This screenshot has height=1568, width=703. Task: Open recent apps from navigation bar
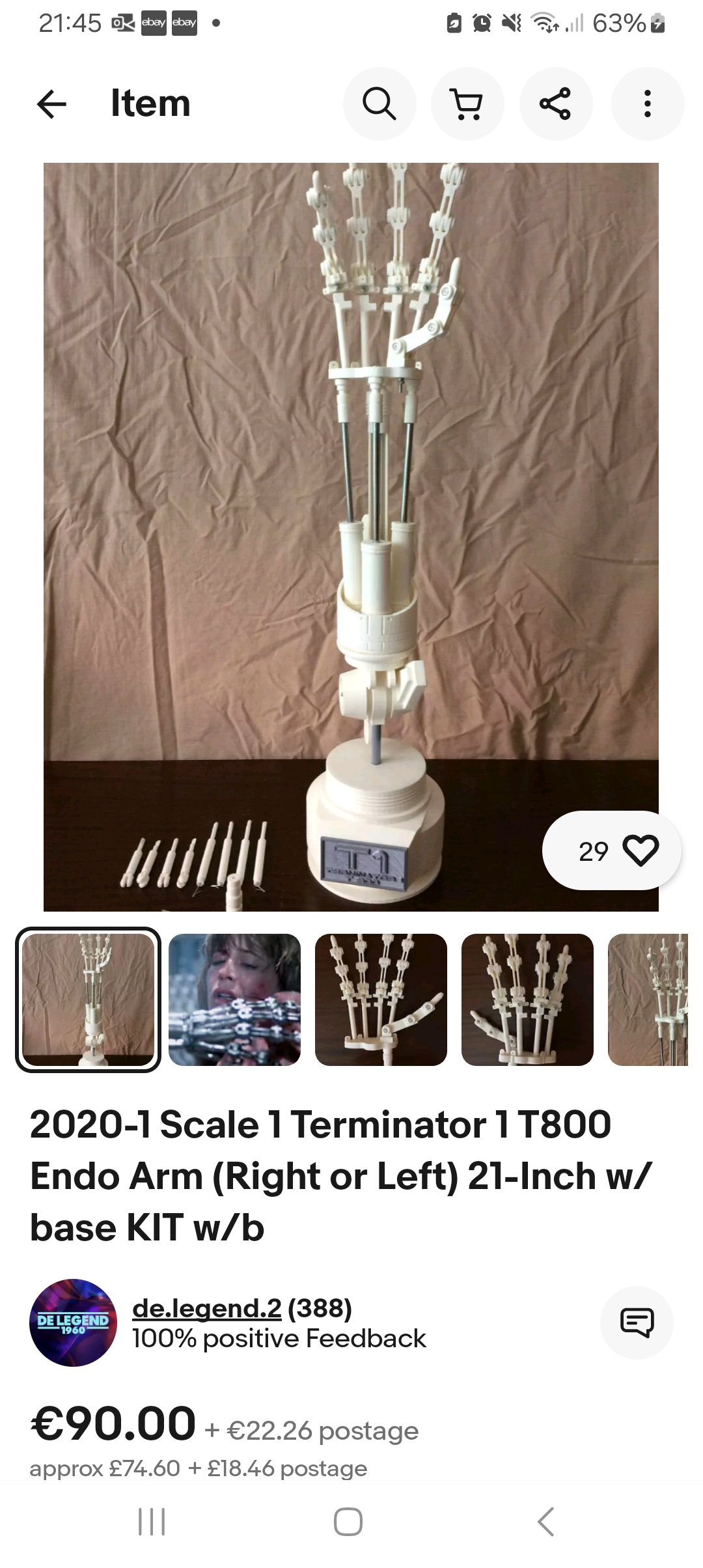tap(152, 1522)
